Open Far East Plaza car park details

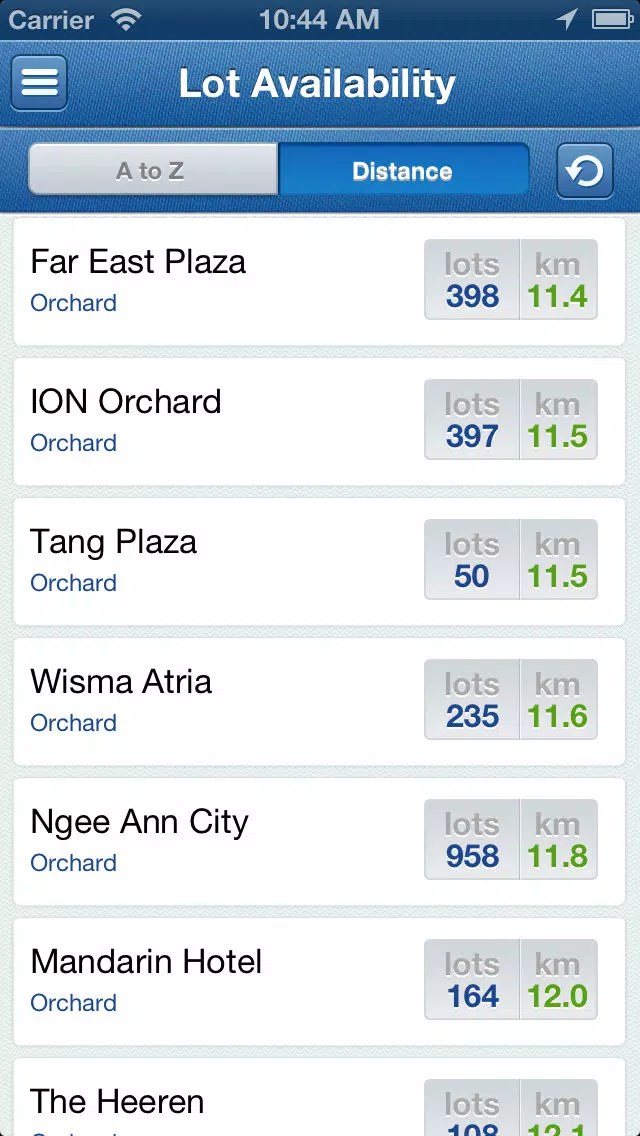click(x=320, y=281)
